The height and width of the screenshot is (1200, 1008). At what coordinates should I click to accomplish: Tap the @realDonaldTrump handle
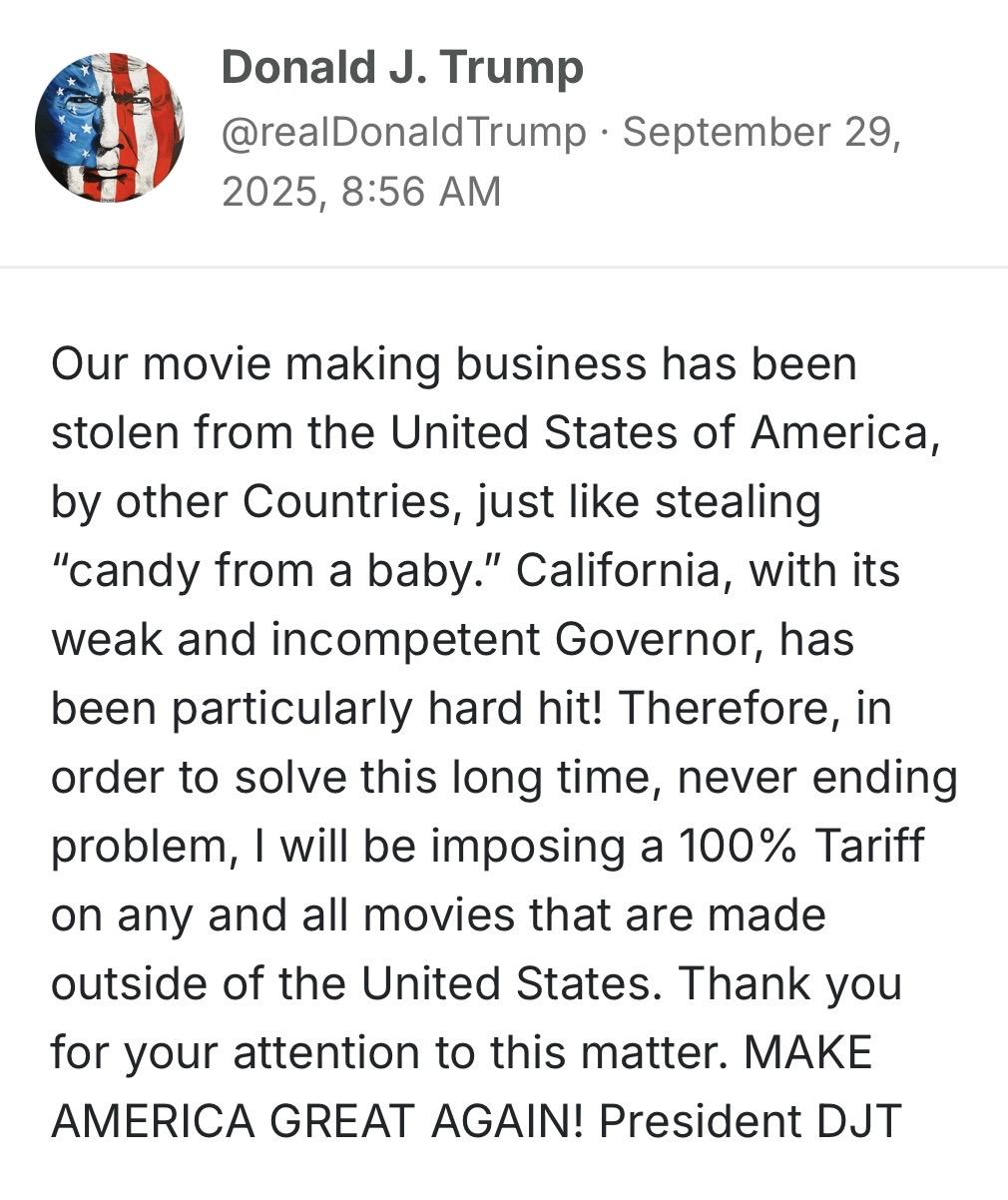403,132
